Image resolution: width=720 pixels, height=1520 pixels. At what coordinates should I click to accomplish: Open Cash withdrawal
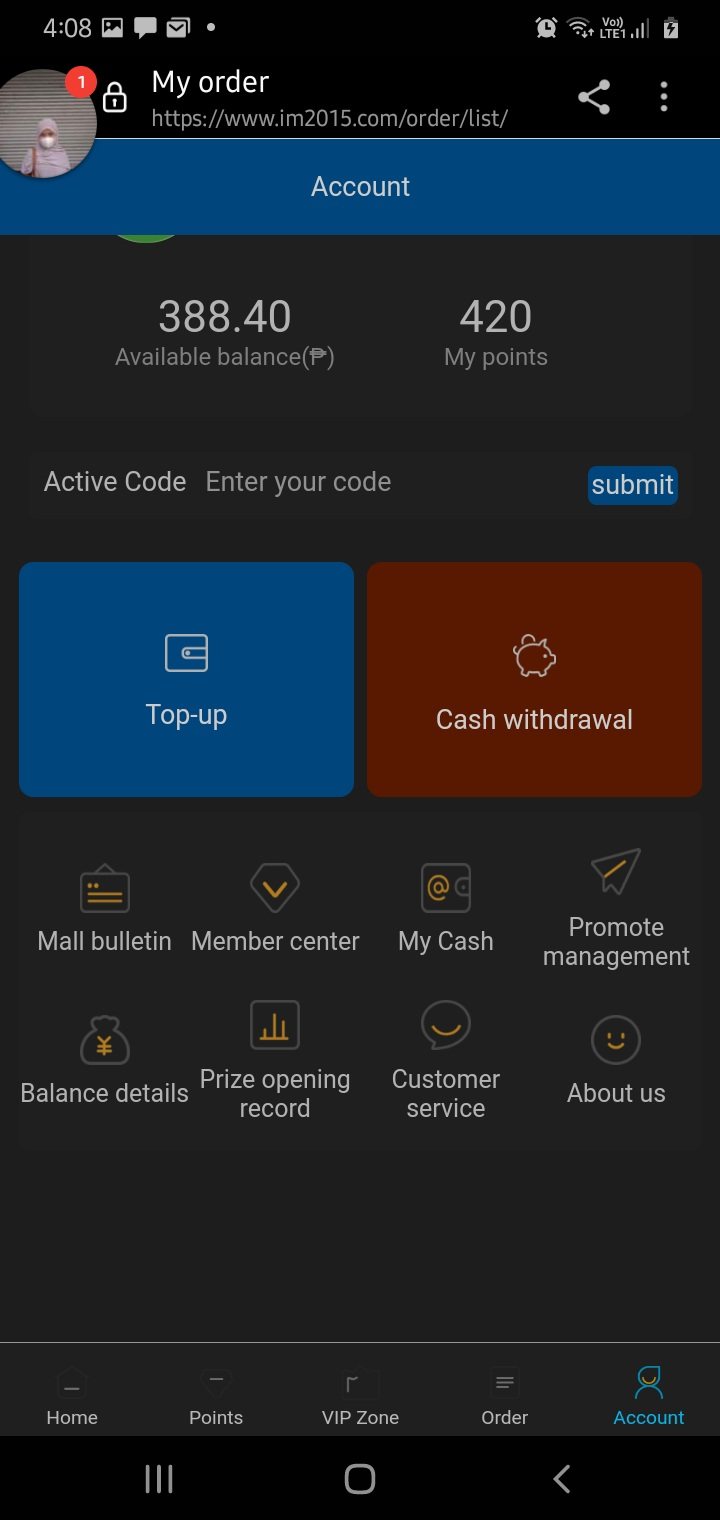[x=534, y=679]
